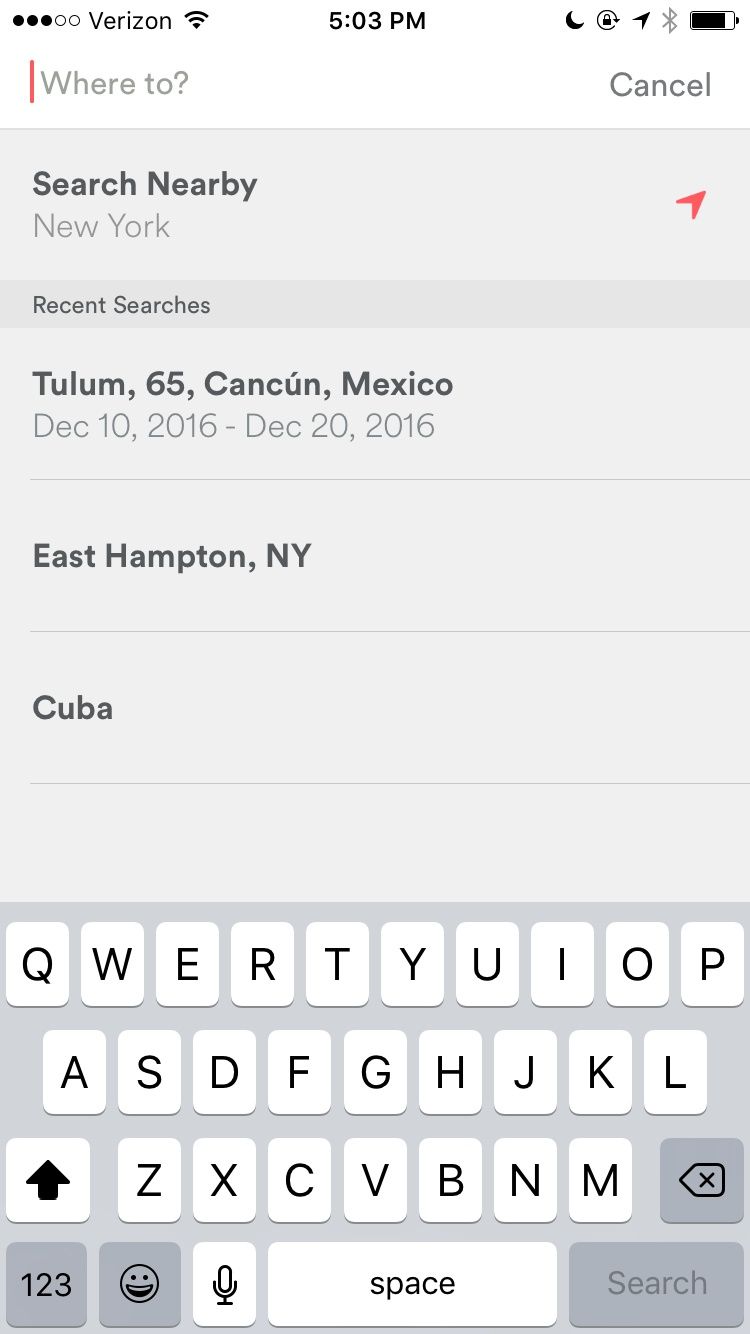
Task: Switch keyboard to 123 numbers
Action: click(x=46, y=1284)
